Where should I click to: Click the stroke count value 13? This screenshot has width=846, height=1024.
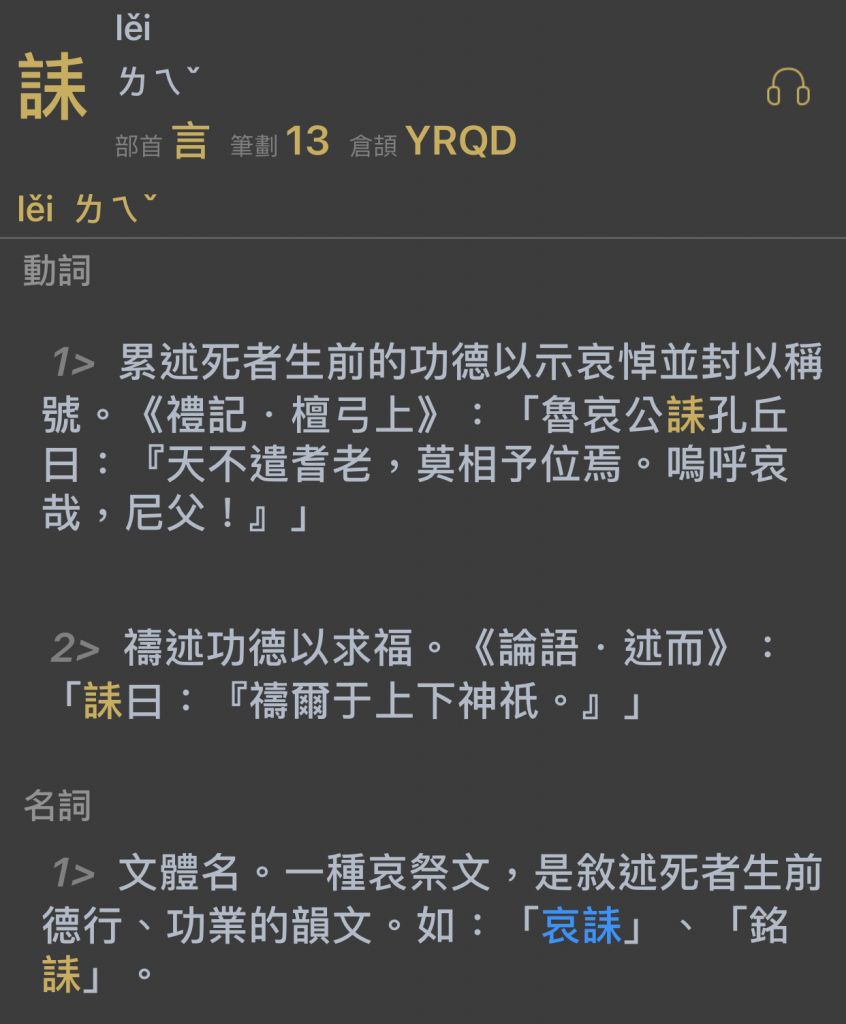point(311,142)
